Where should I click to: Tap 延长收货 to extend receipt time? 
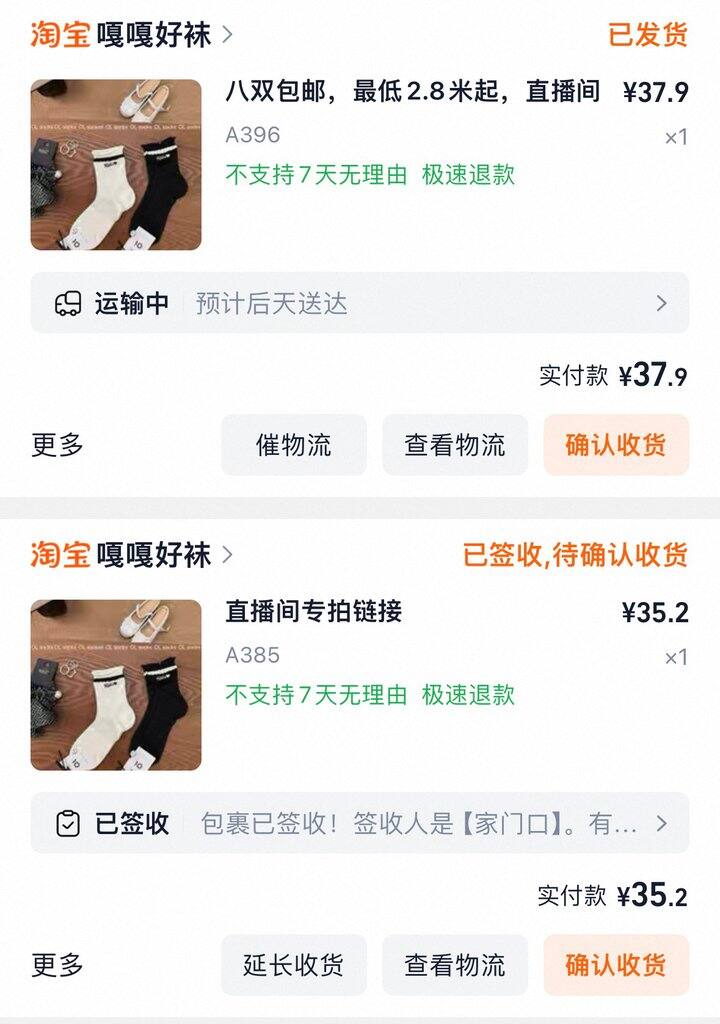pos(294,965)
